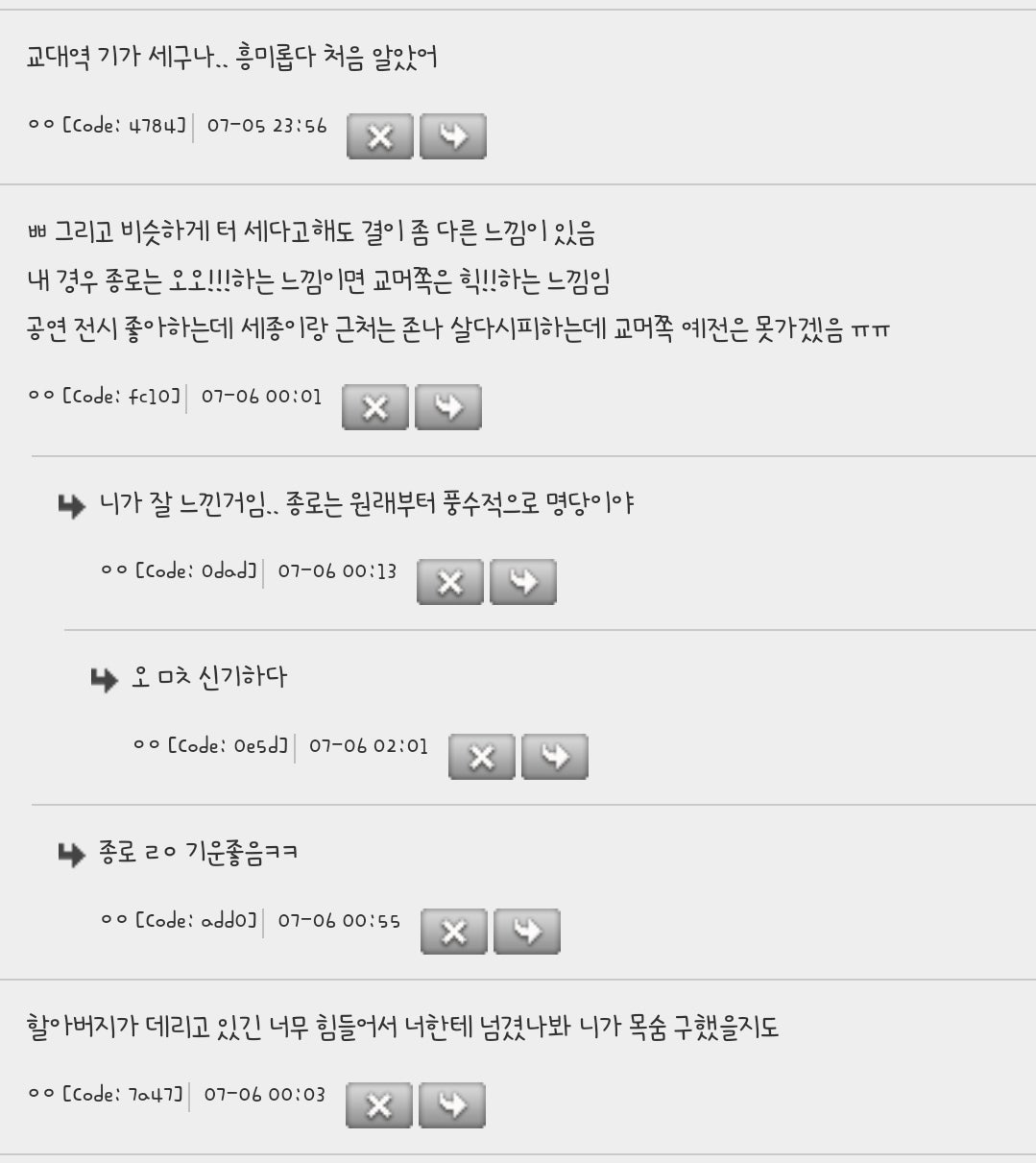The width and height of the screenshot is (1036, 1163).
Task: Delete the reply with code 0dad
Action: 450,582
